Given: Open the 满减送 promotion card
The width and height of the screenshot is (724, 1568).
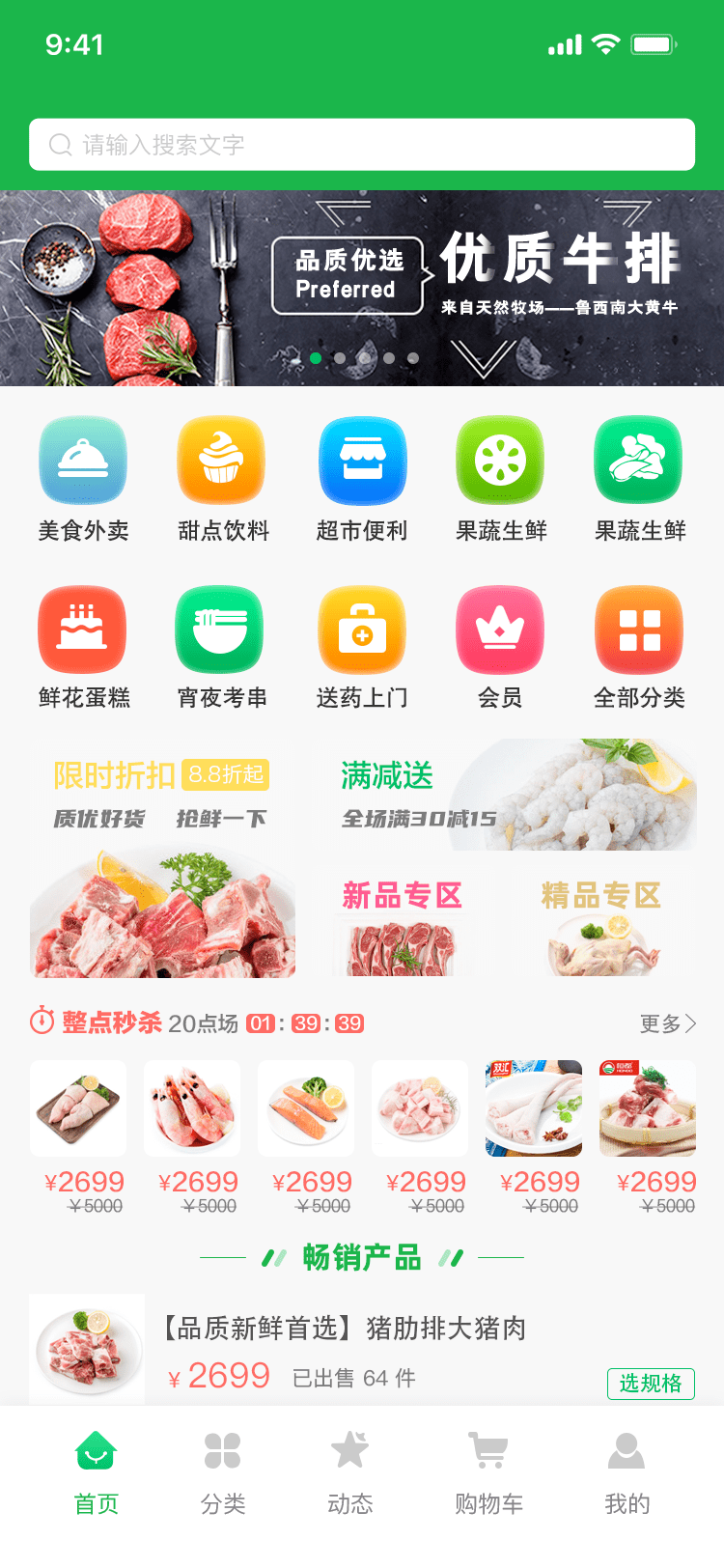Looking at the screenshot, I should 509,795.
